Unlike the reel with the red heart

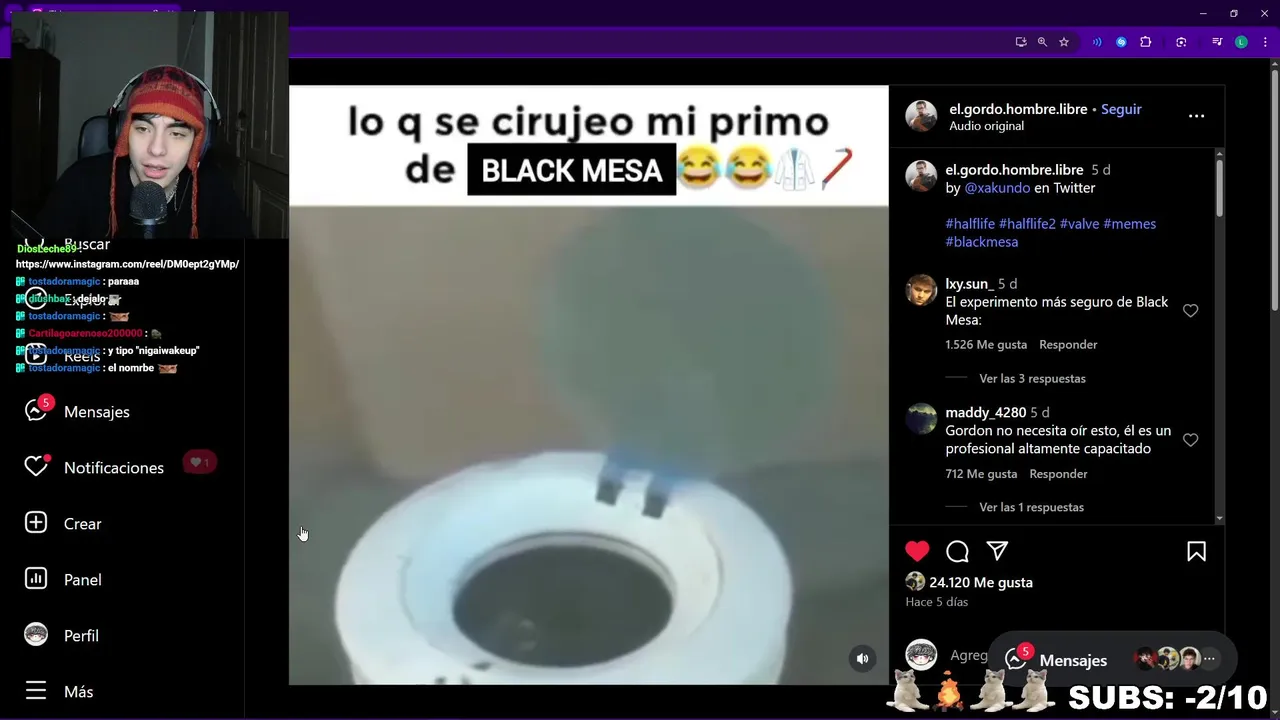tap(917, 551)
